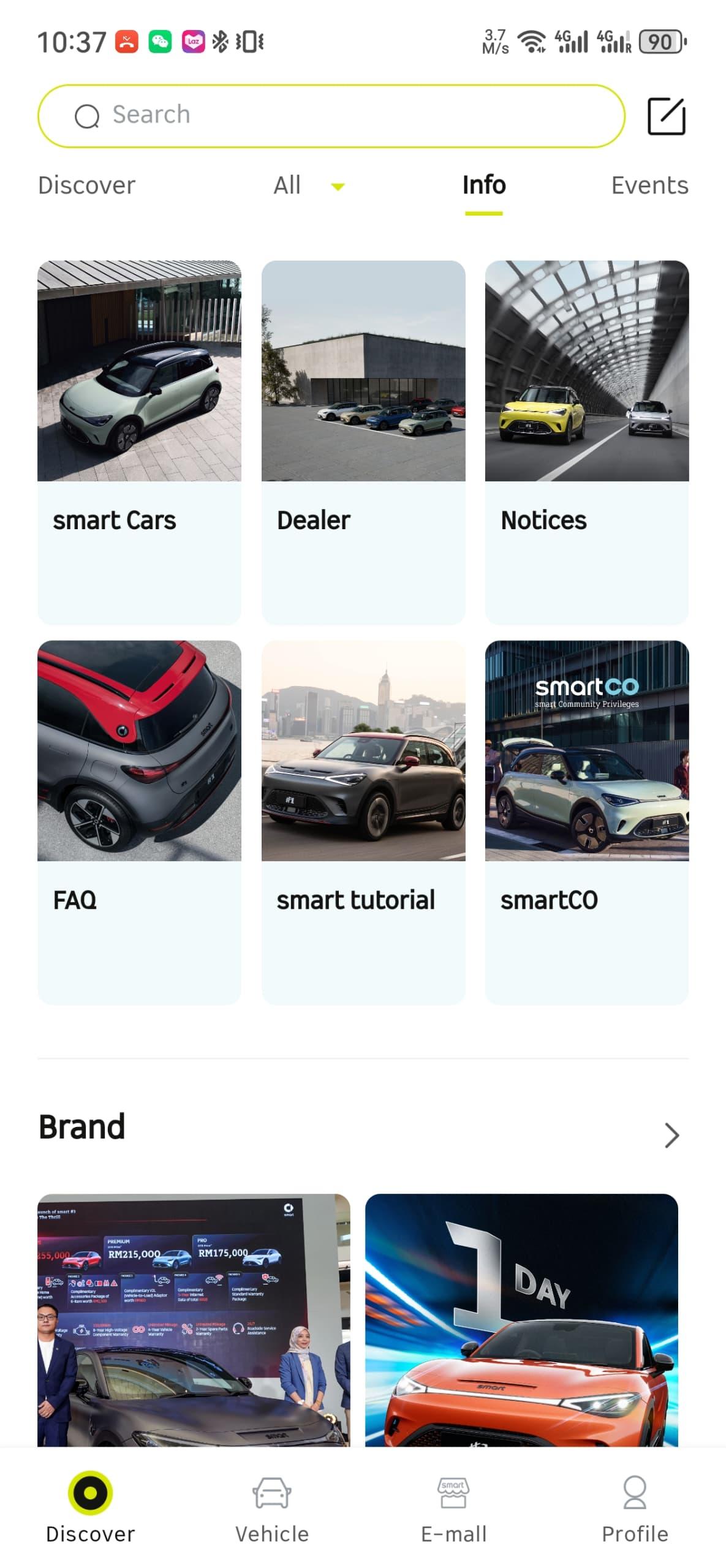Open the smart tutorial card
Viewport: 726px width, 1568px height.
click(x=363, y=821)
